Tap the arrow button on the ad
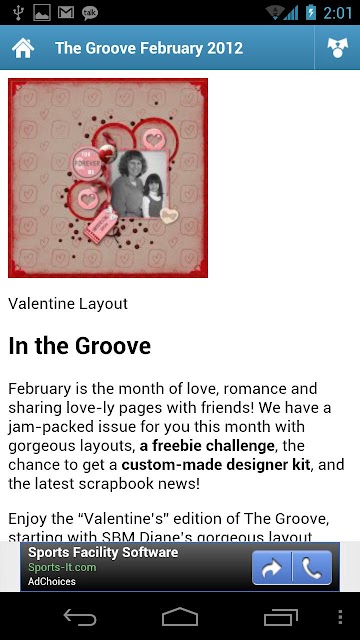Image resolution: width=360 pixels, height=640 pixels. (271, 567)
